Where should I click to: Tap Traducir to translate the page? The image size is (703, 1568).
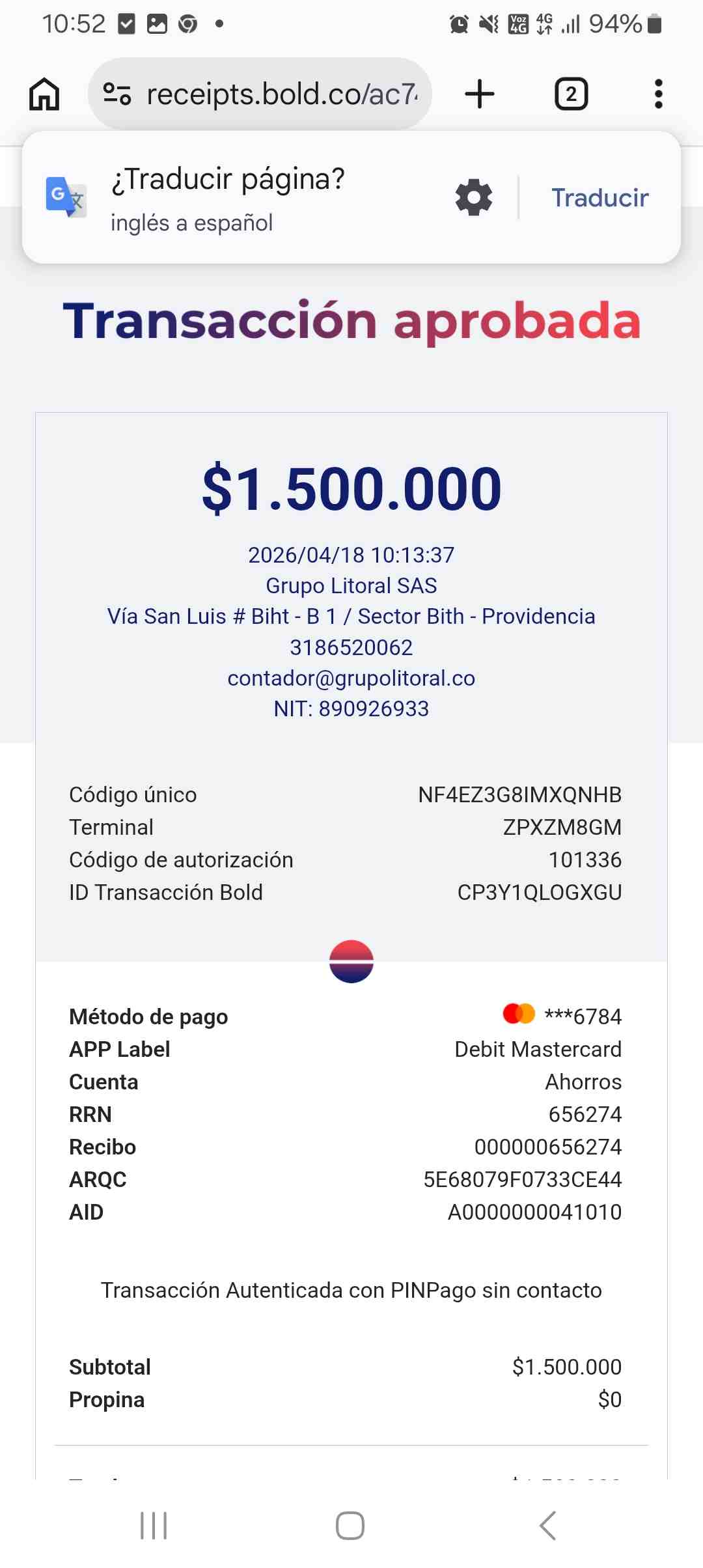(600, 197)
